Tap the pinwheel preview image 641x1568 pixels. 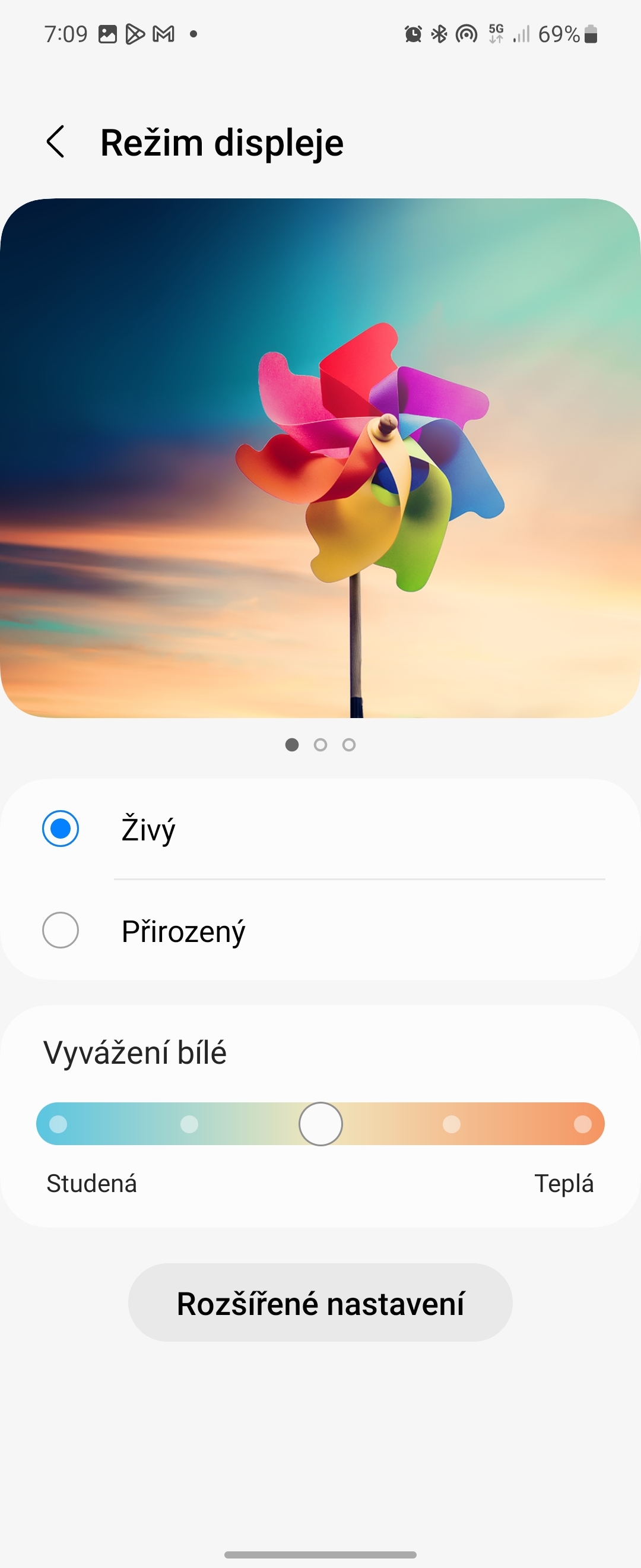click(320, 457)
